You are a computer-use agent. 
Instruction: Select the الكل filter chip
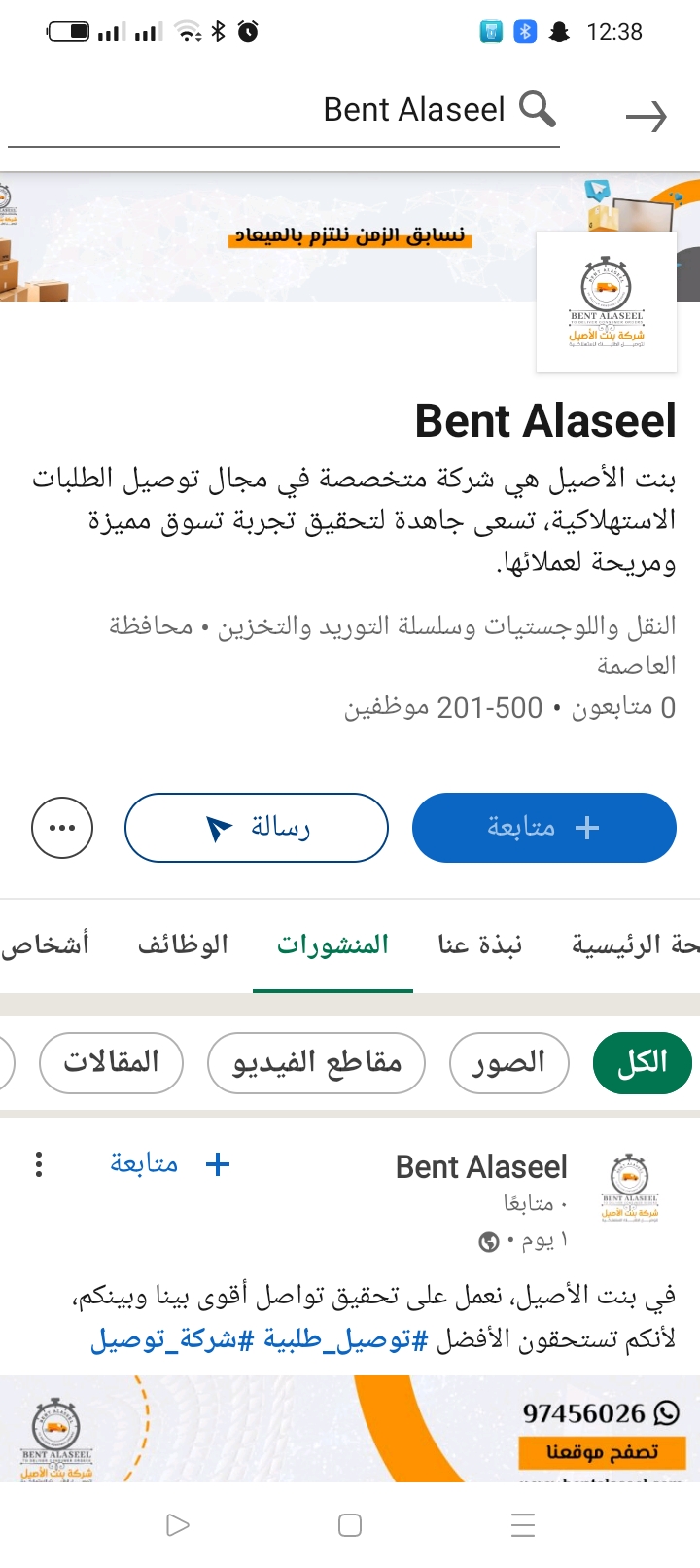pos(642,1062)
